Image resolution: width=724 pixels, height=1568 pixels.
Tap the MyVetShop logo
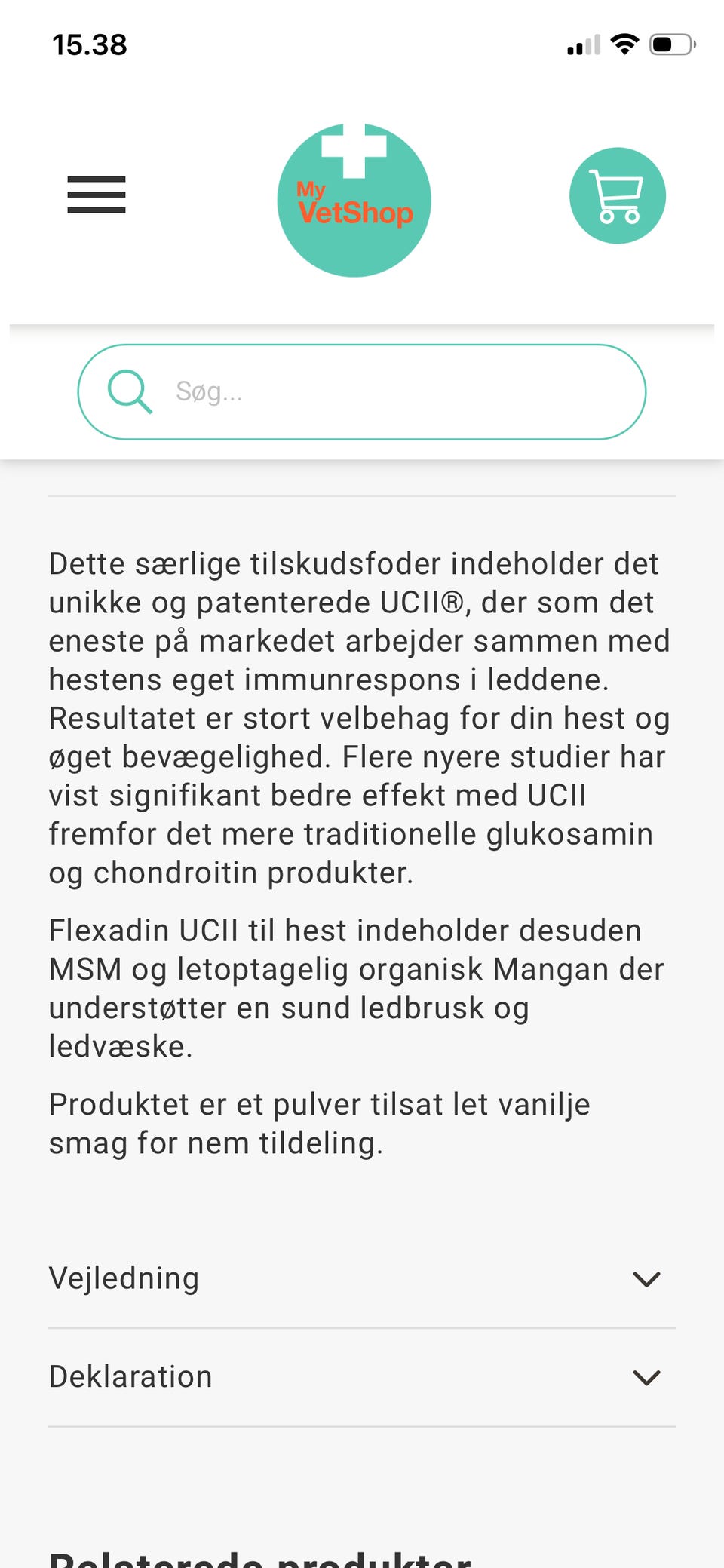(x=354, y=198)
